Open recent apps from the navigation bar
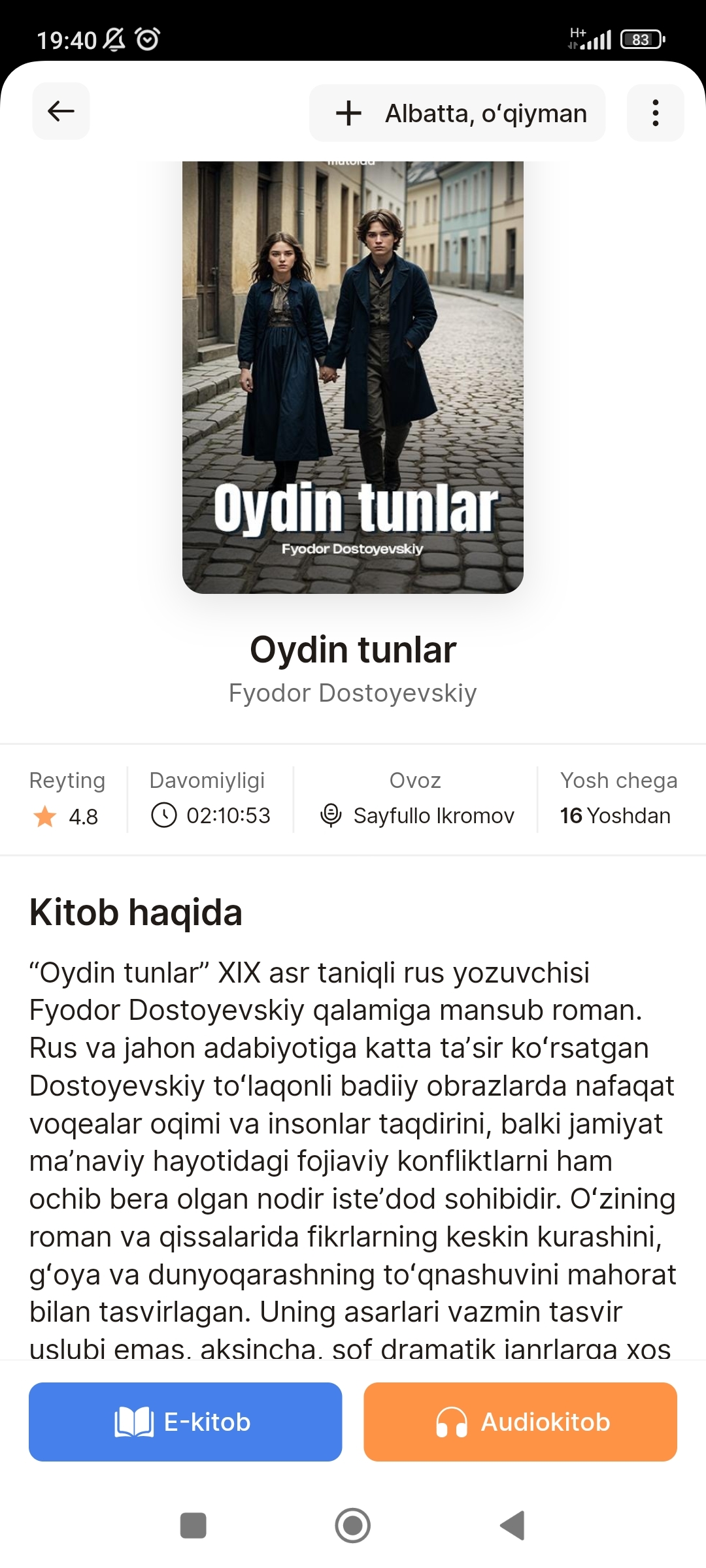Screen dimensions: 706x1568 (193, 1526)
